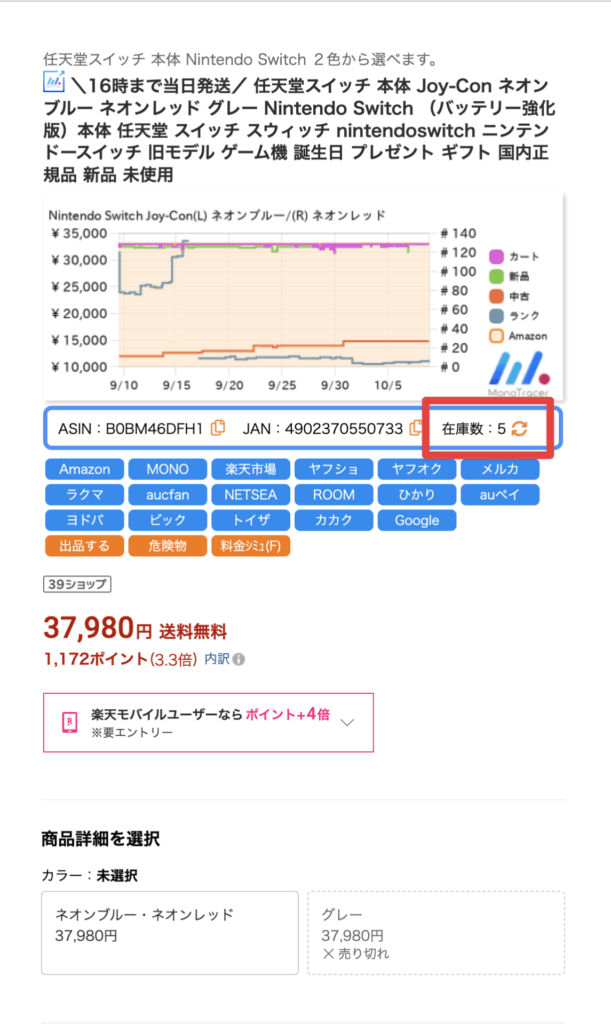Search the product on Google
611x1024 pixels.
coord(416,520)
